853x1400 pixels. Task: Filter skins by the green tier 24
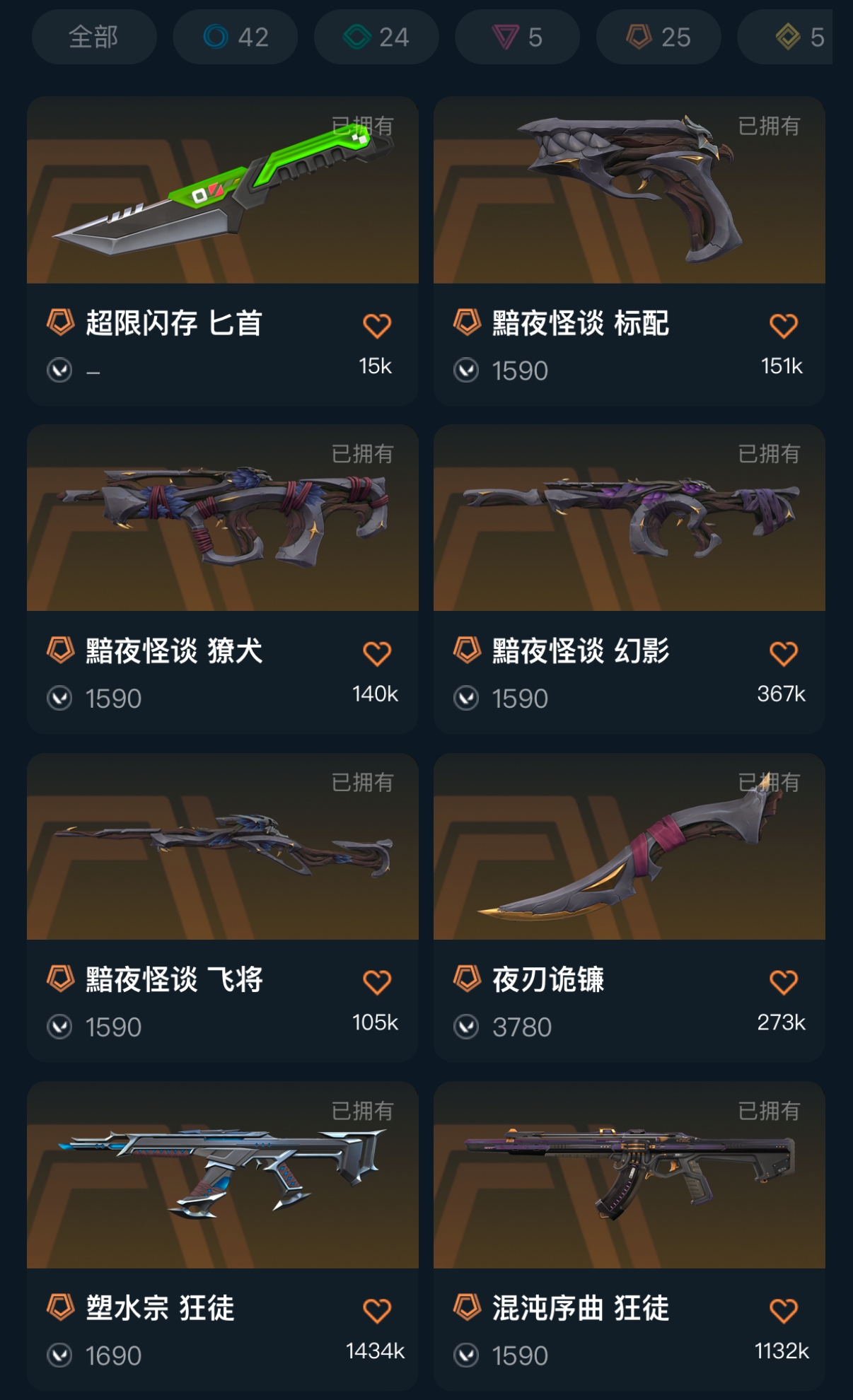pos(376,37)
